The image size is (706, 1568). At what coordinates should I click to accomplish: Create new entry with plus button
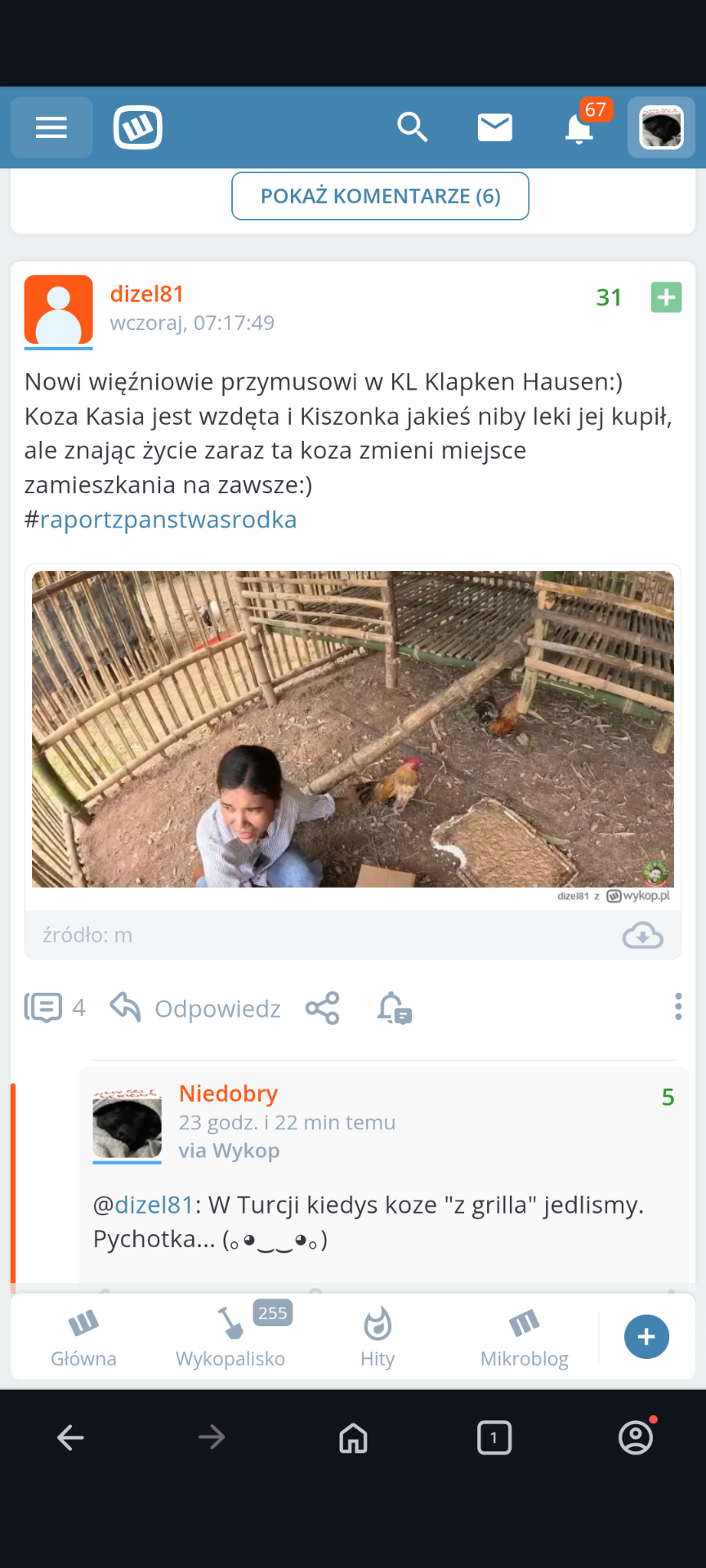(646, 1337)
